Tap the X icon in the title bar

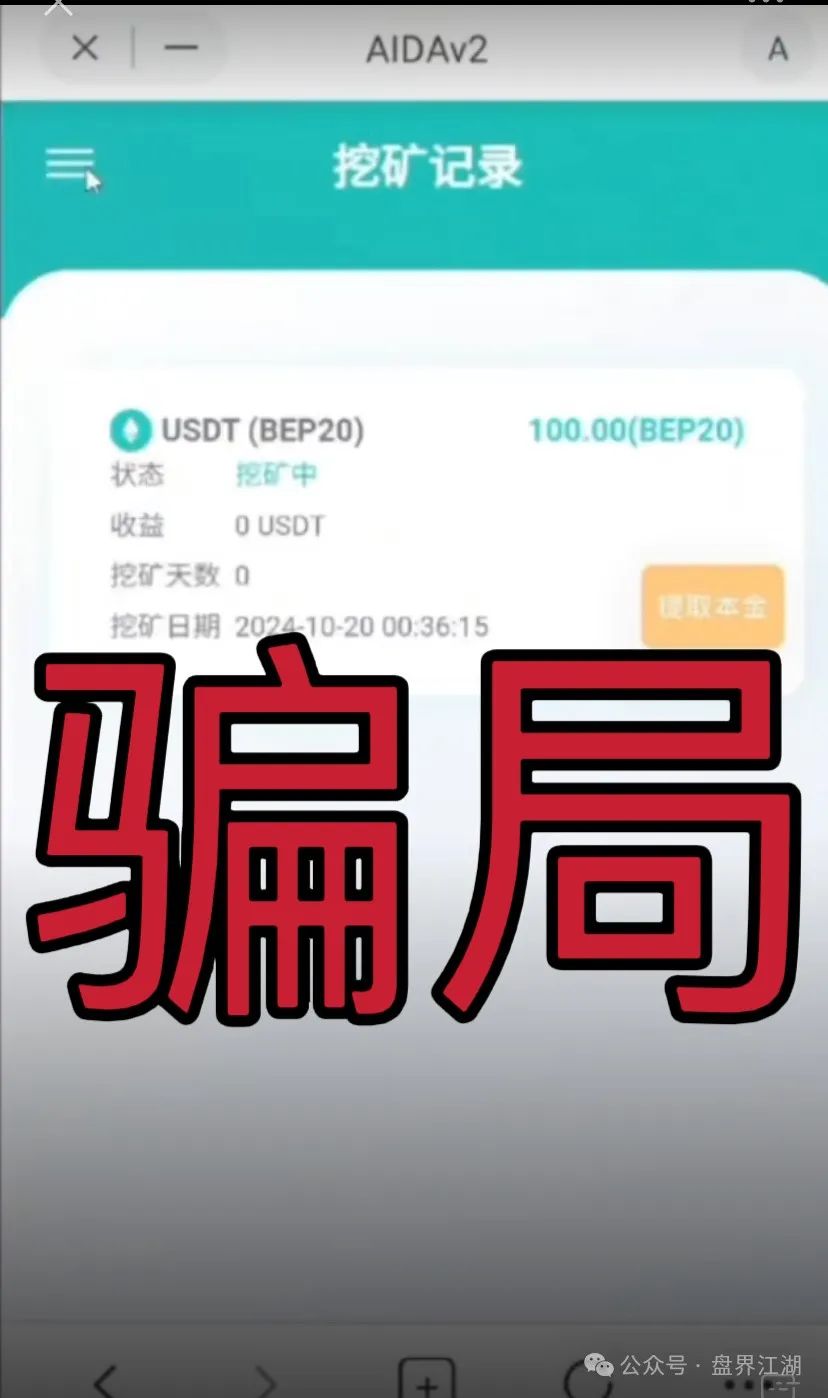coord(84,48)
